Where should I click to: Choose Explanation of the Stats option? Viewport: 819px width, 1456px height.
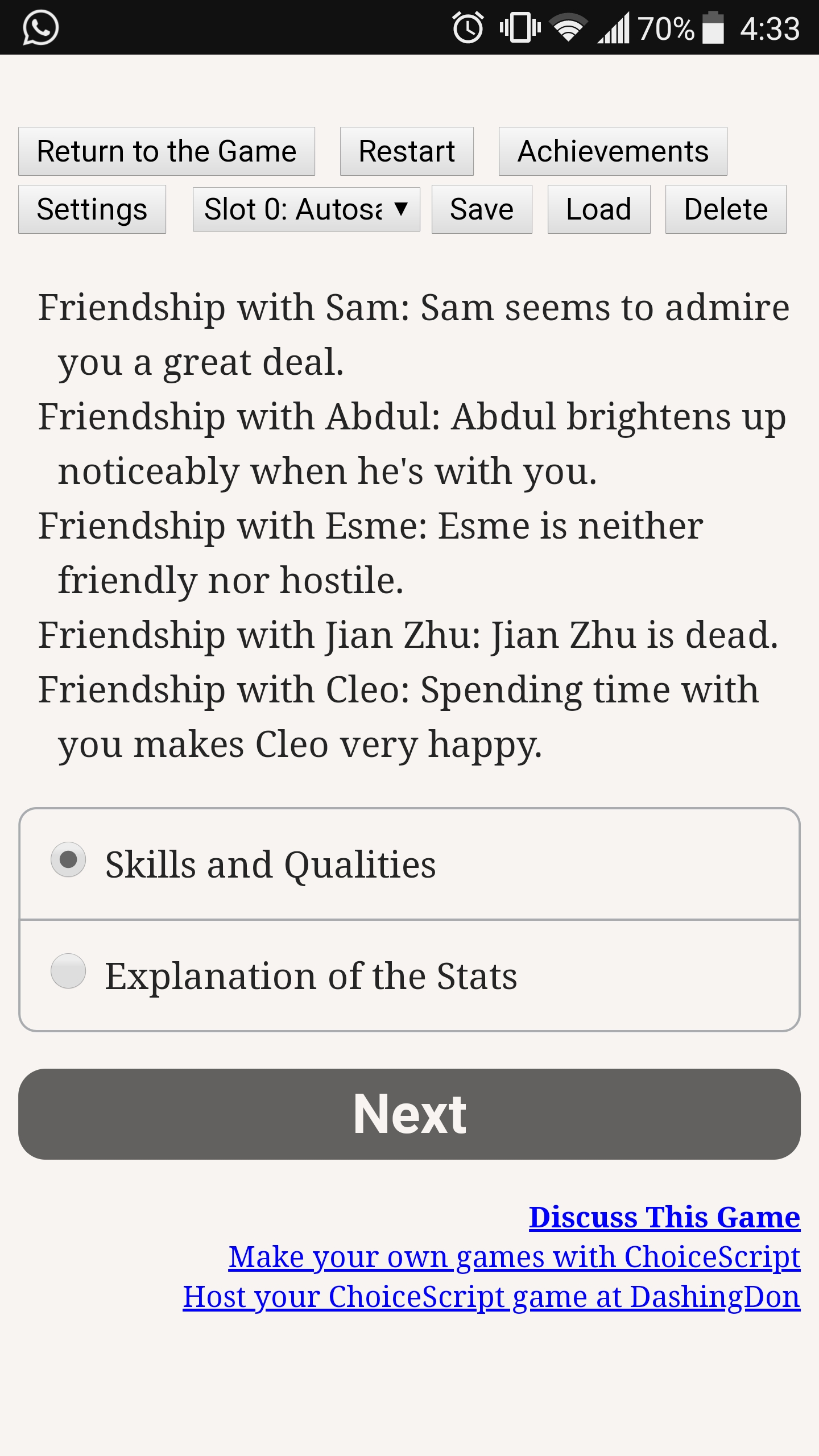(409, 975)
